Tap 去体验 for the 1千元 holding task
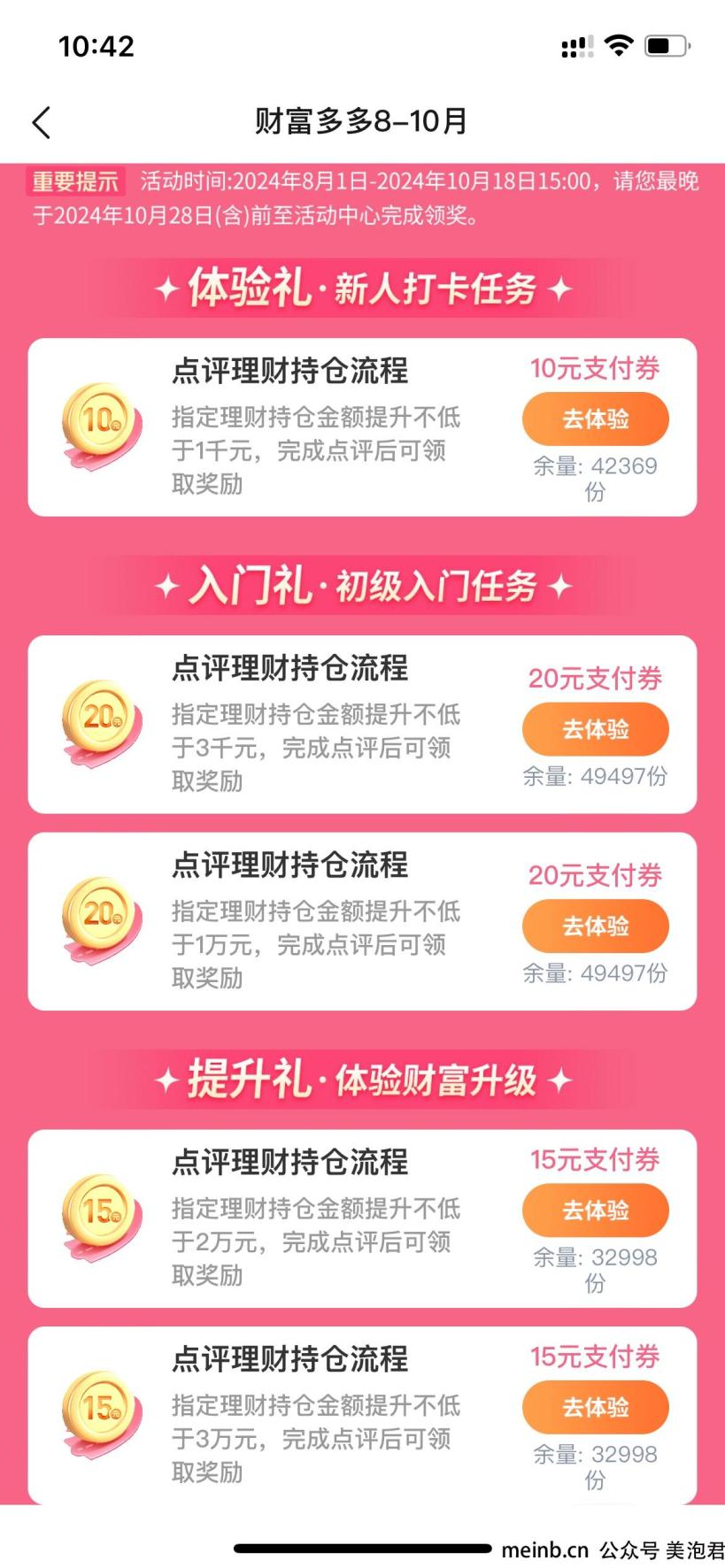This screenshot has height=1568, width=725. coord(595,419)
